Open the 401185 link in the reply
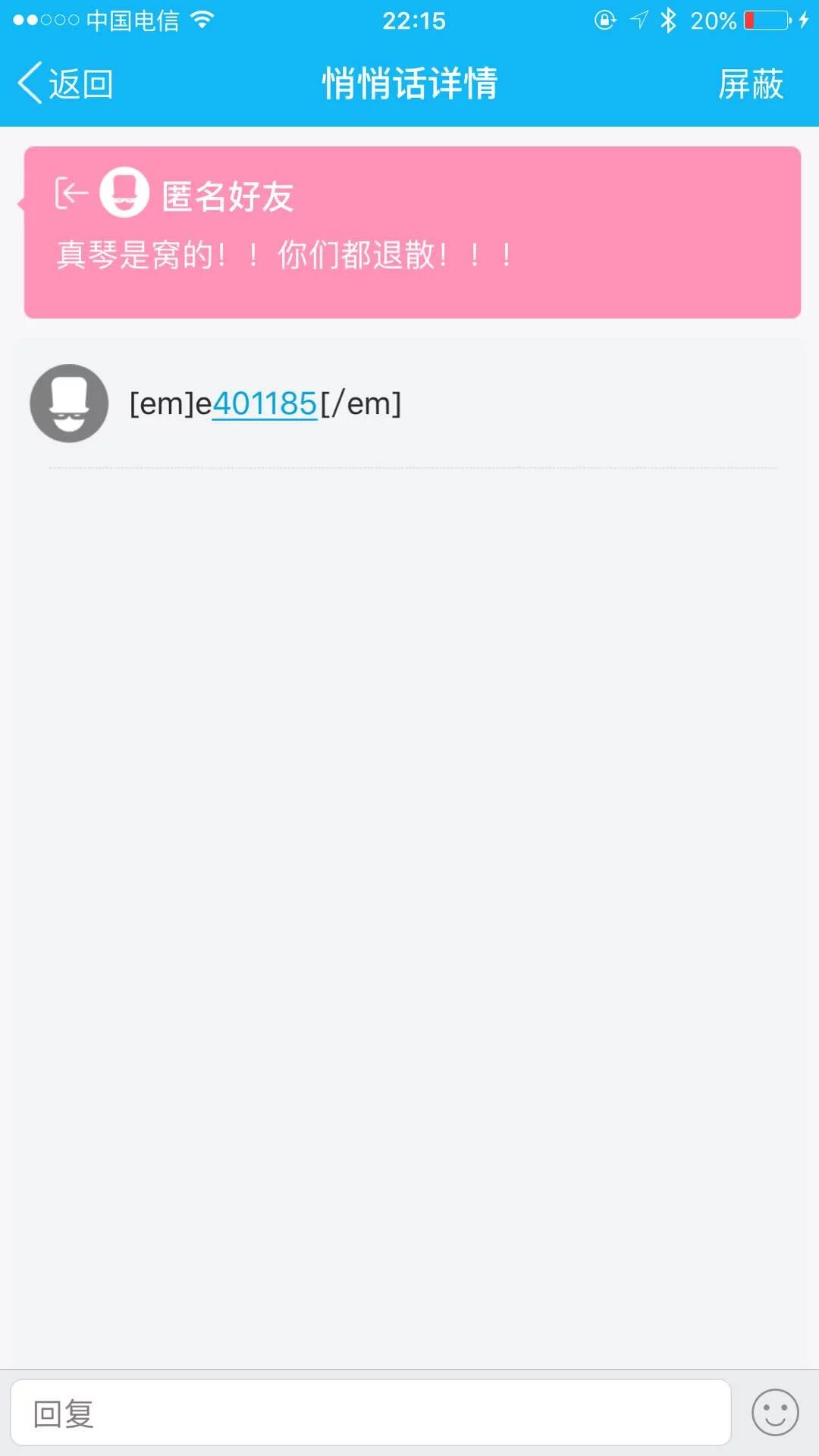Viewport: 819px width, 1456px height. click(x=264, y=403)
